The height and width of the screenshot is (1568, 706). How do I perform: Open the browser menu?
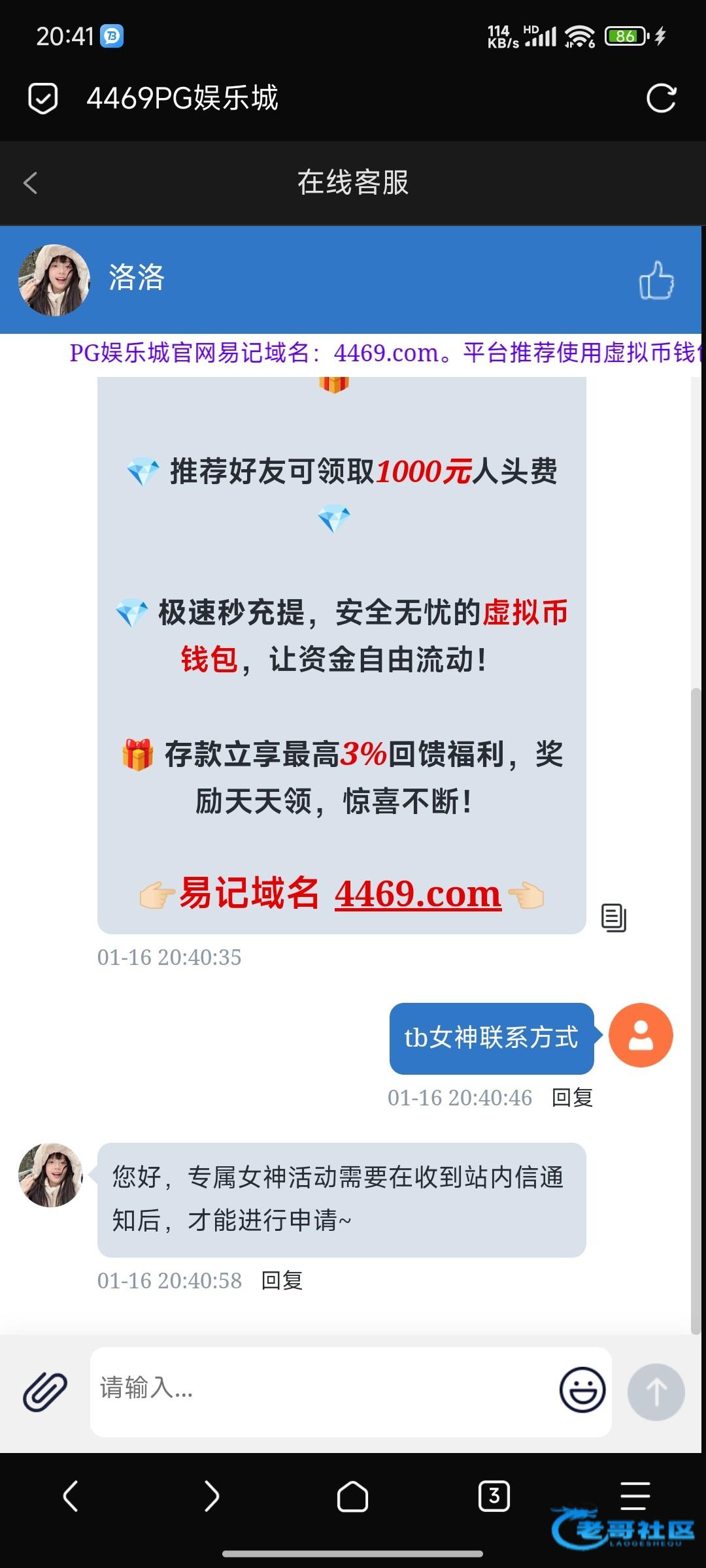tap(635, 1495)
